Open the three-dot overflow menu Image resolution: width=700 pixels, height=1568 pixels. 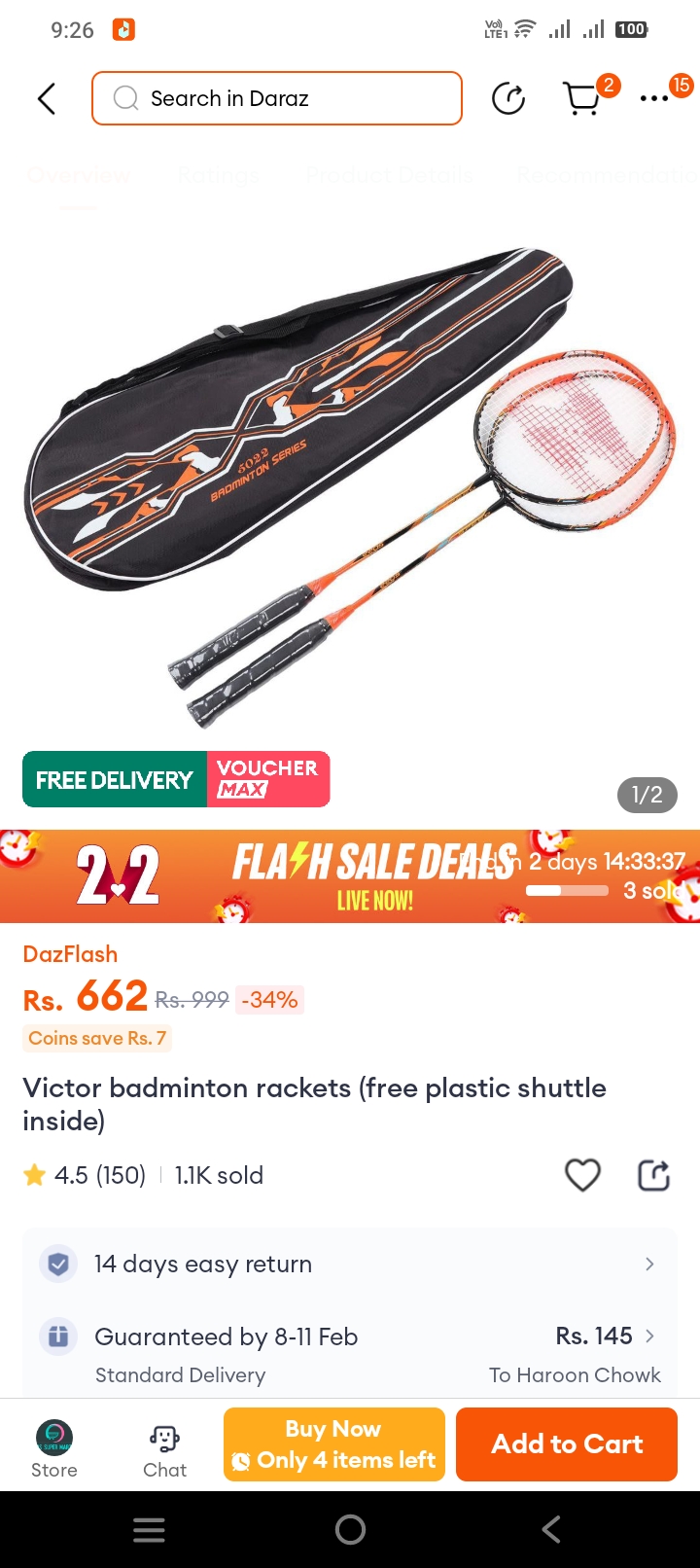coord(654,98)
